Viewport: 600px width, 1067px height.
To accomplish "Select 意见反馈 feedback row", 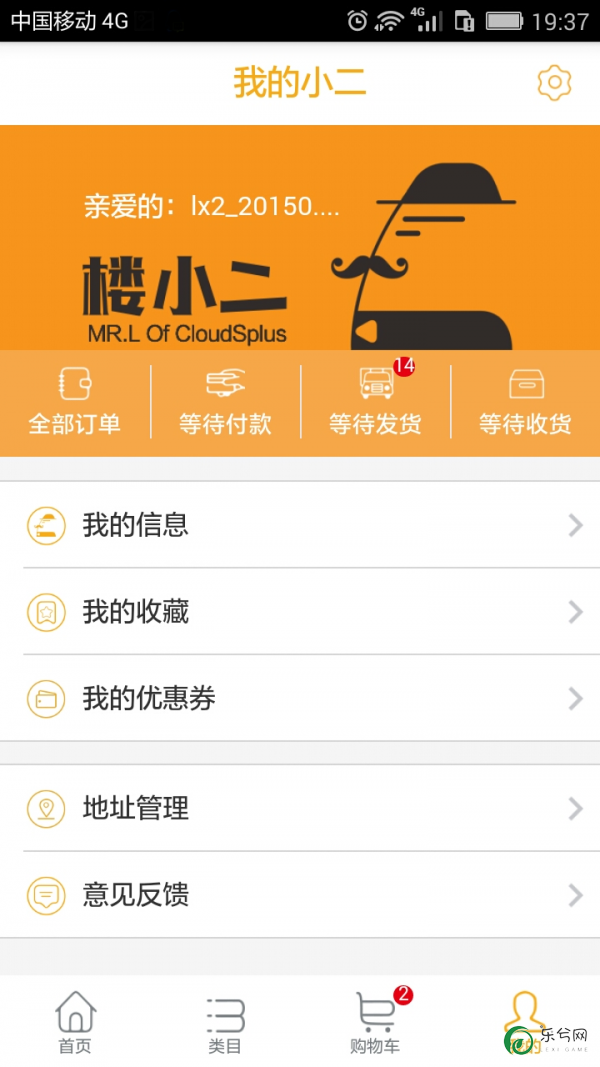I will tap(300, 895).
